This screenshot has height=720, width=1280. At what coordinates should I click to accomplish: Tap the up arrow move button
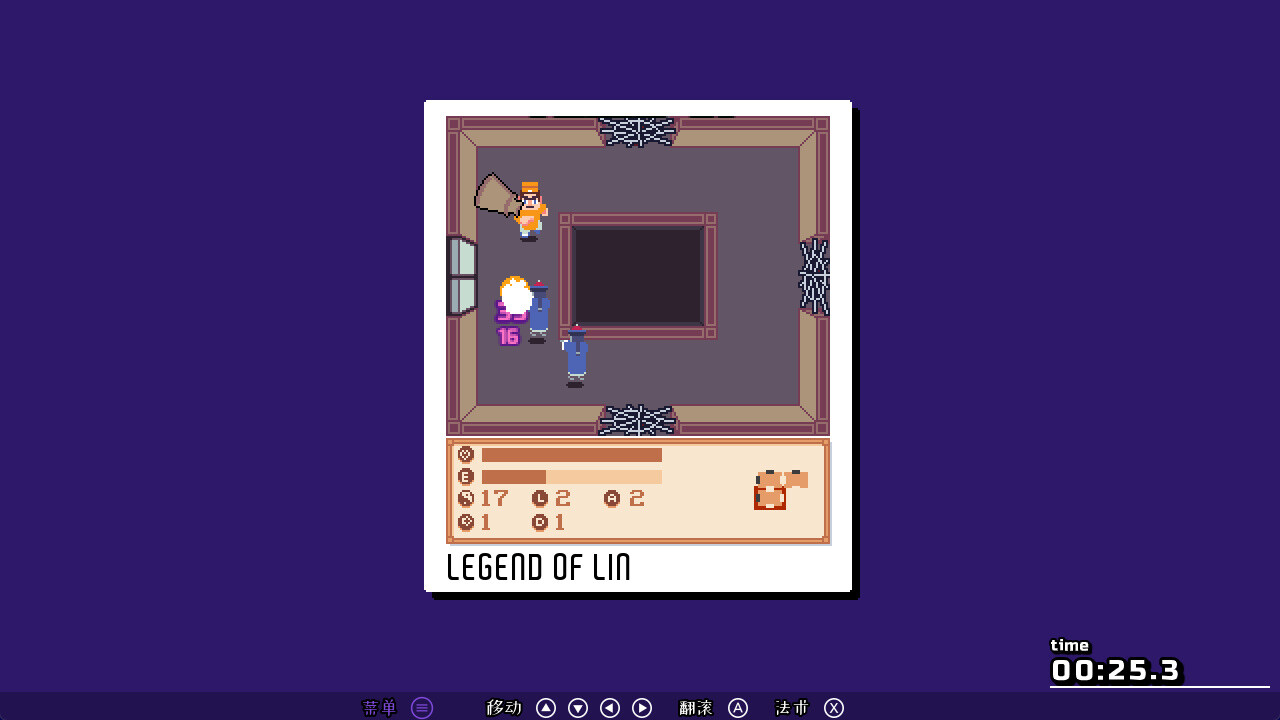(x=546, y=708)
